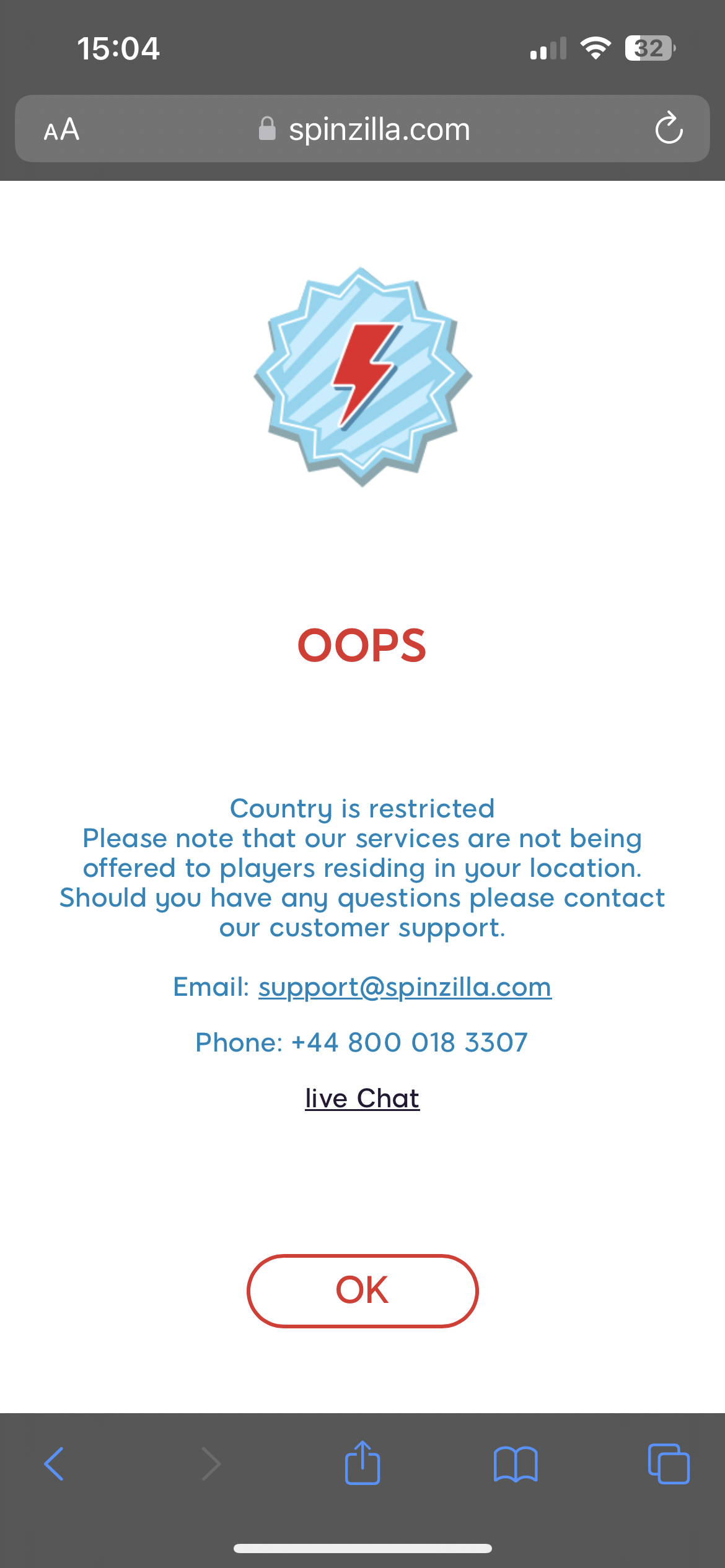Open the live Chat link
The height and width of the screenshot is (1568, 725).
pos(362,1099)
